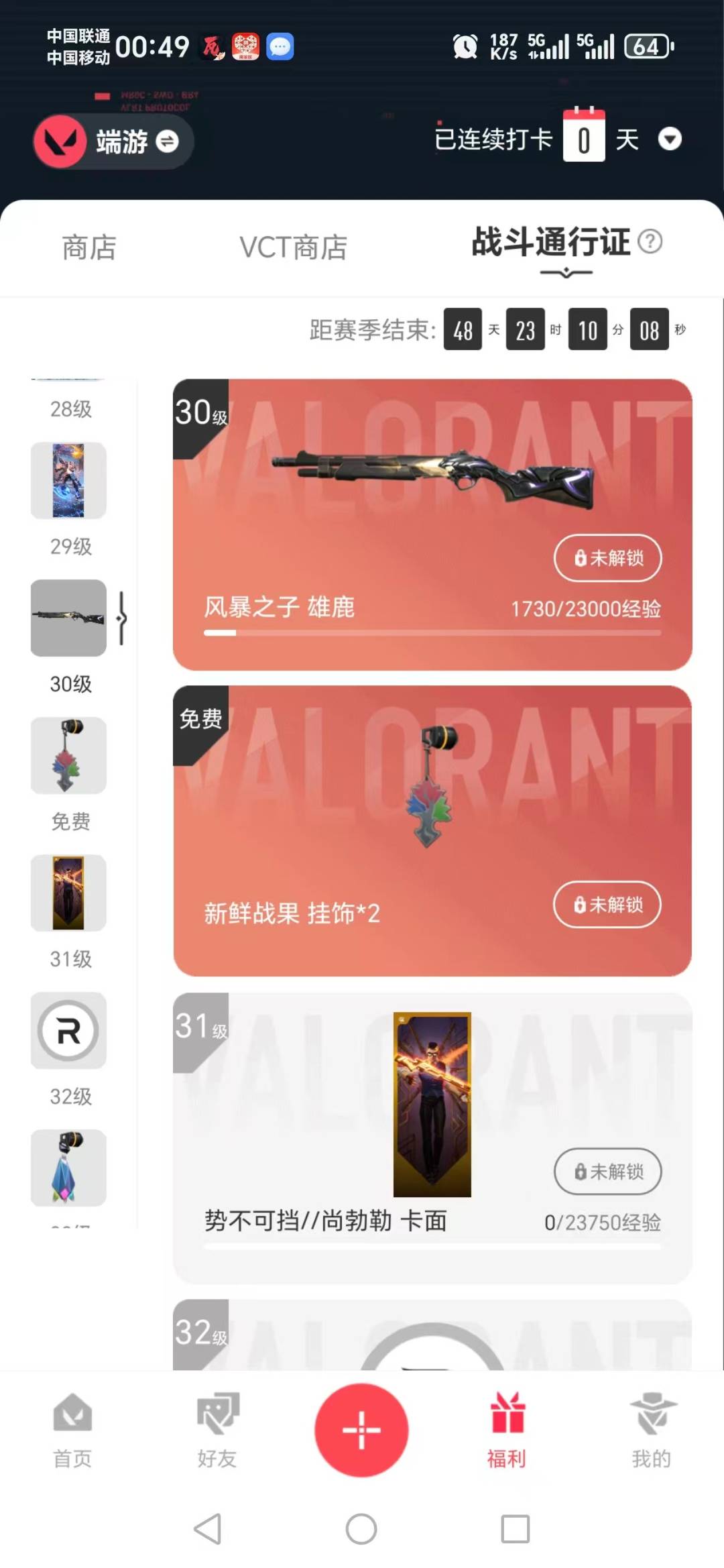Switch to the VCT商店 tab
The height and width of the screenshot is (1568, 724).
point(294,247)
